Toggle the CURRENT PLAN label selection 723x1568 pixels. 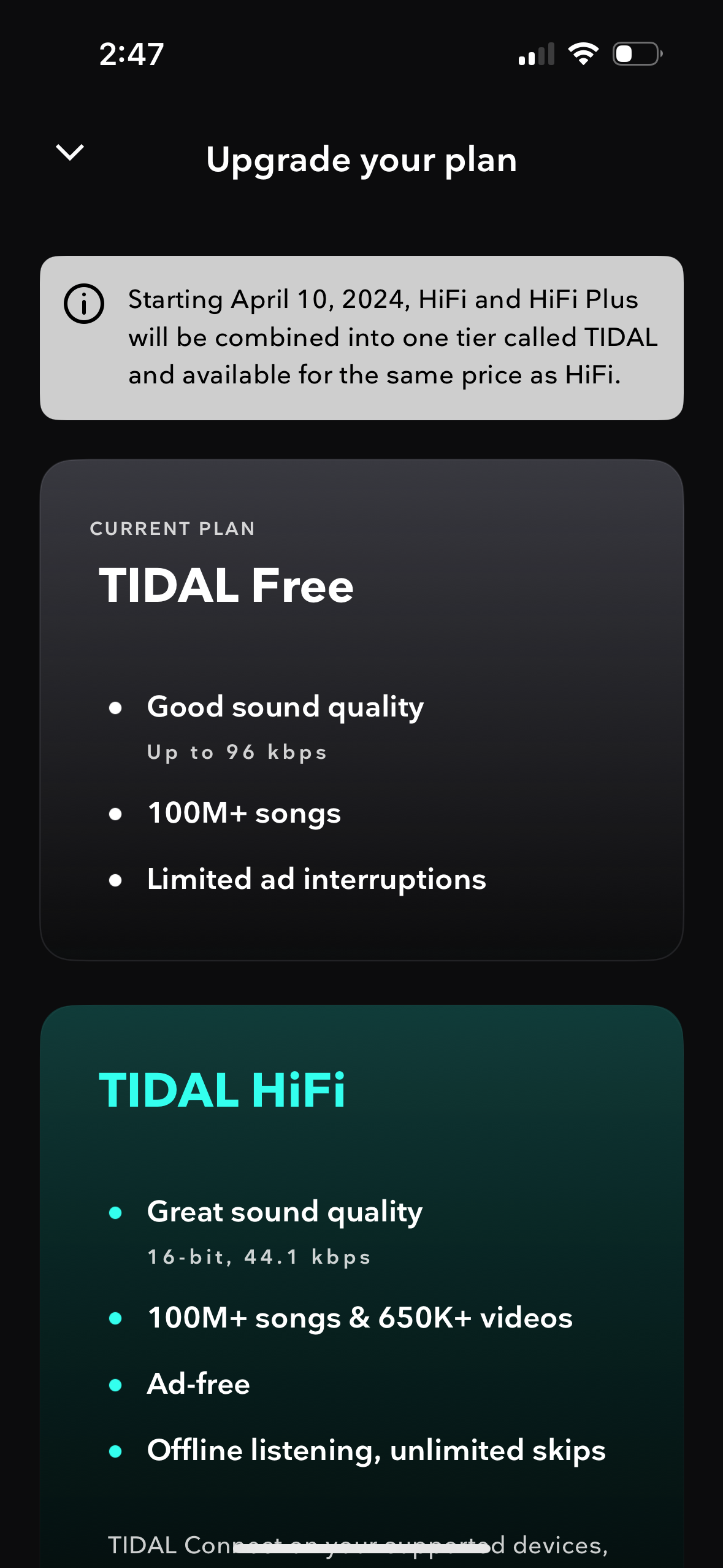172,528
